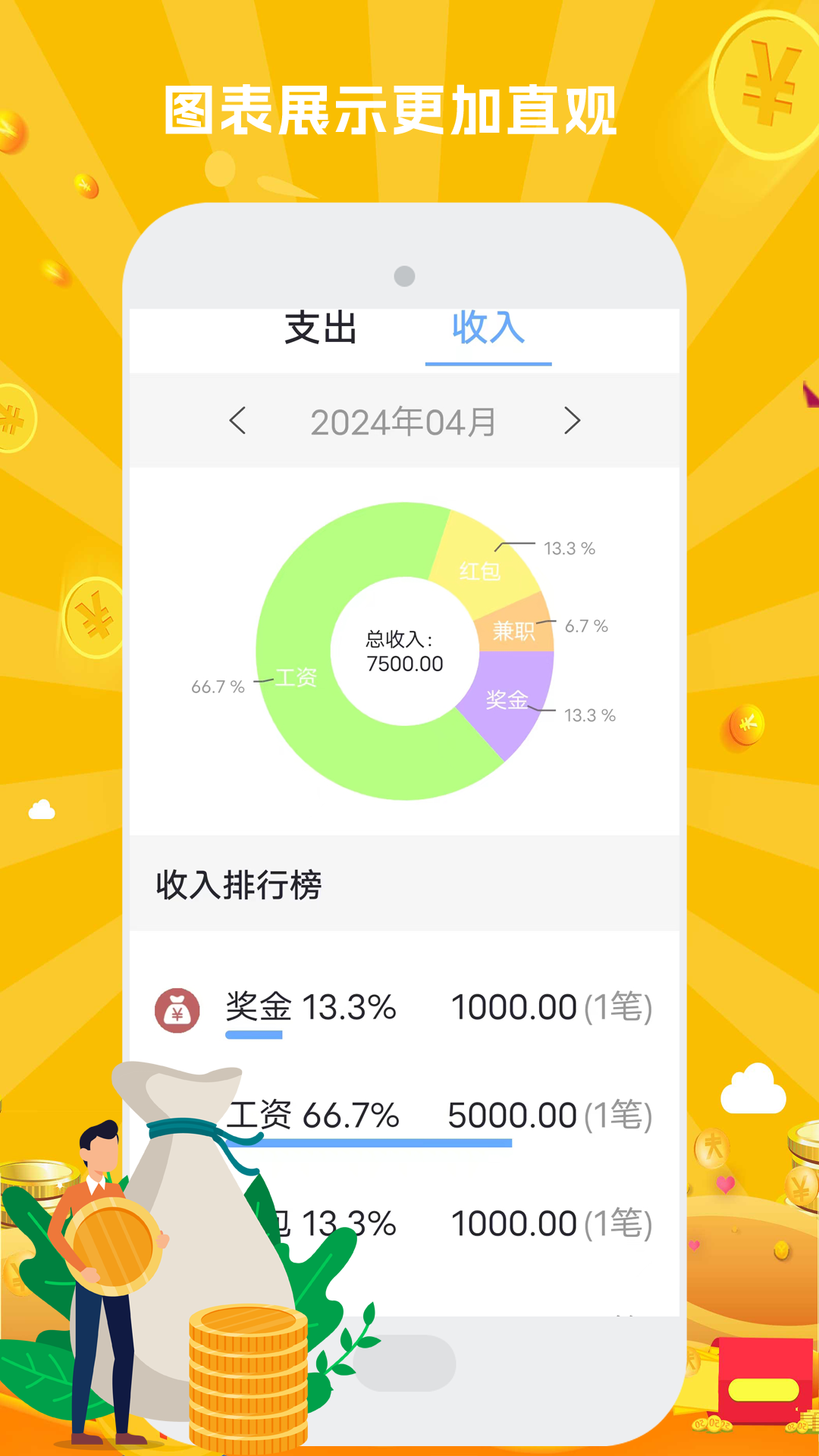Switch to the 支出 tab
This screenshot has width=819, height=1456.
322,329
